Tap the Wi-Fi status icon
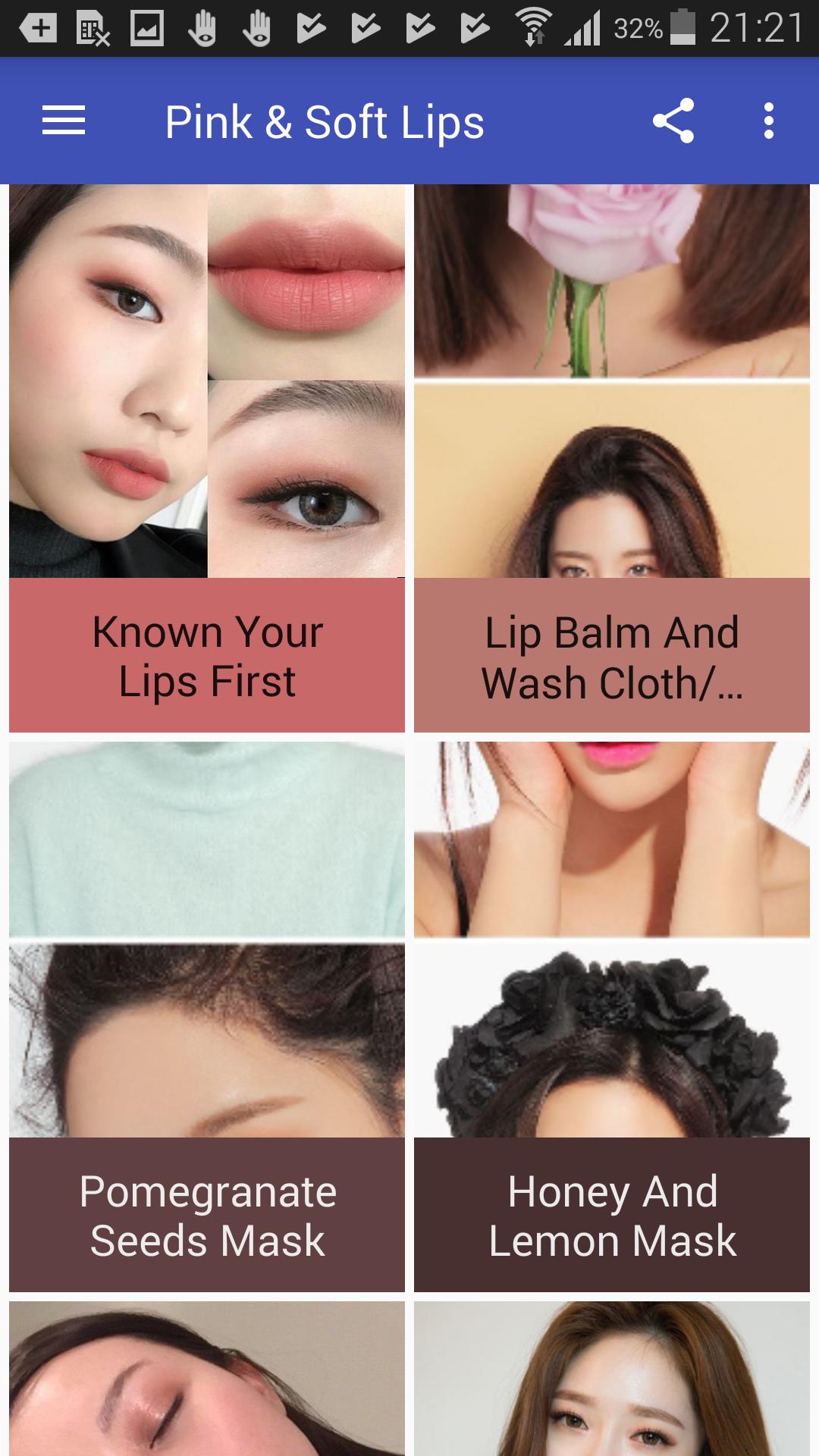The height and width of the screenshot is (1456, 819). 535,27
